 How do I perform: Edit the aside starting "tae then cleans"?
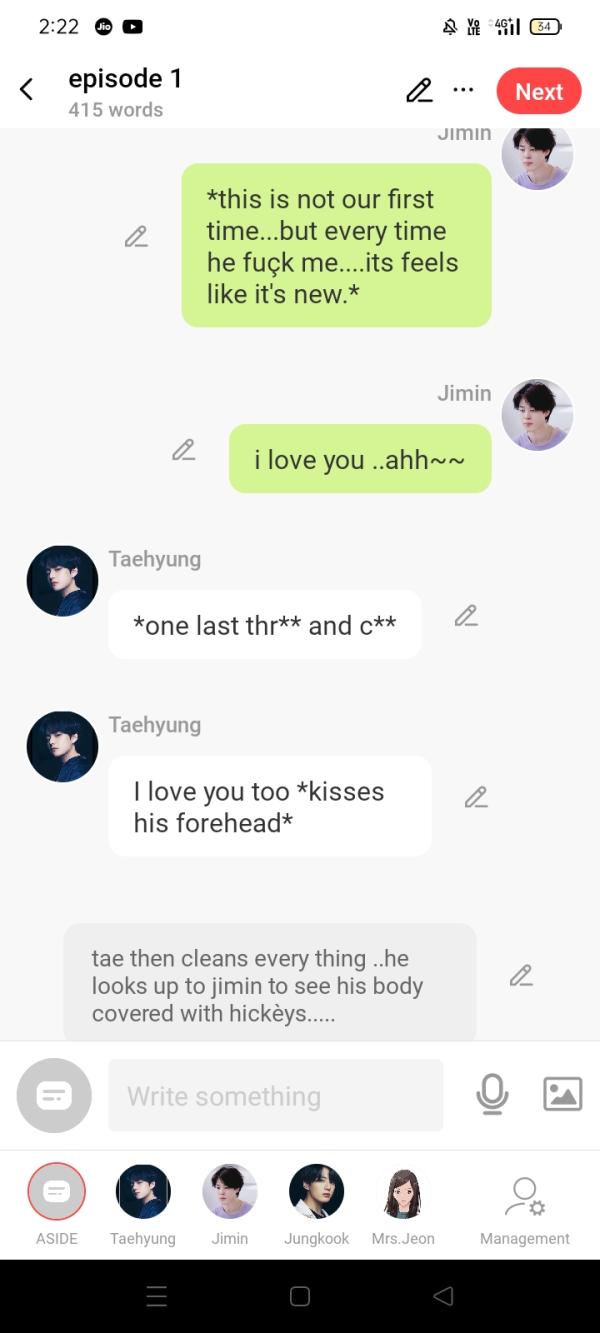click(520, 975)
